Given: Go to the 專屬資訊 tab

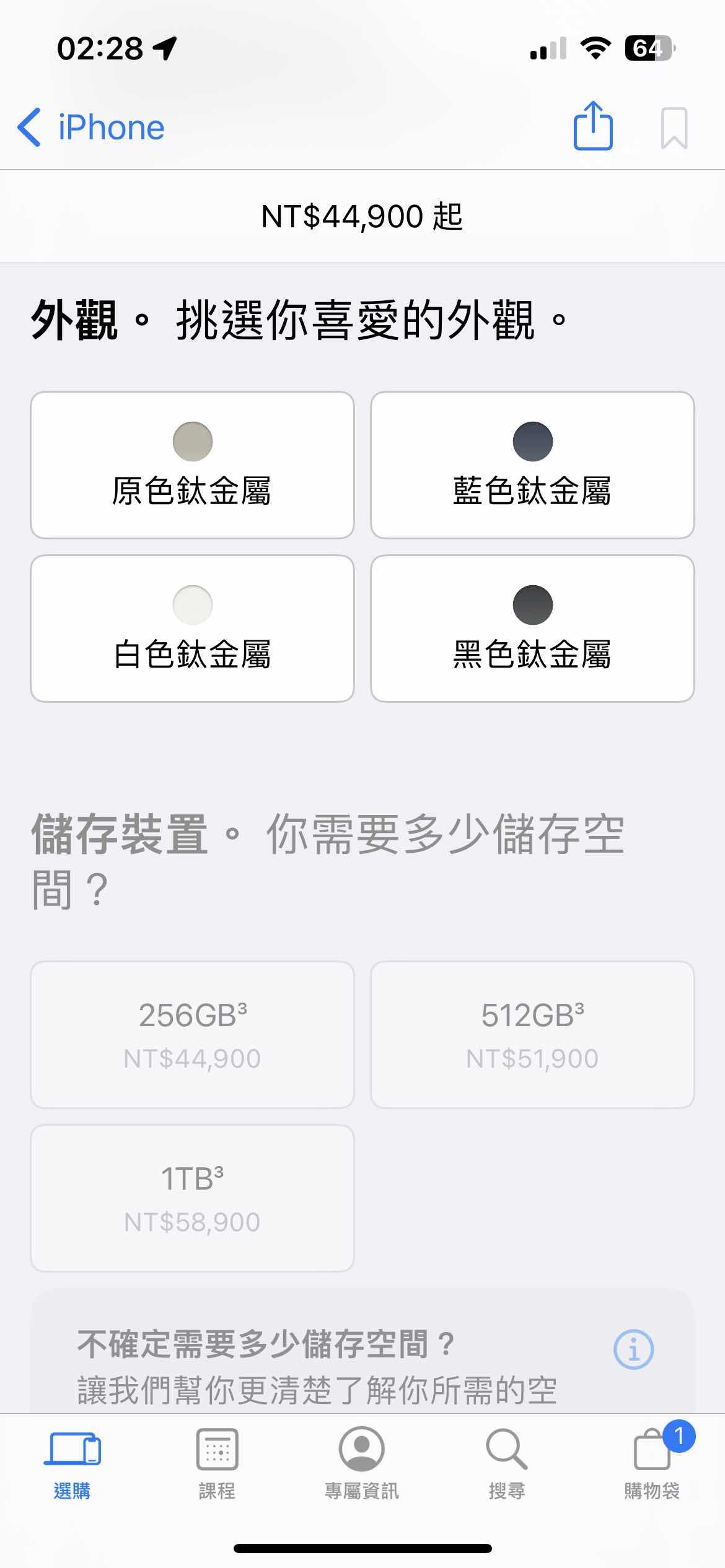Looking at the screenshot, I should point(362,1464).
